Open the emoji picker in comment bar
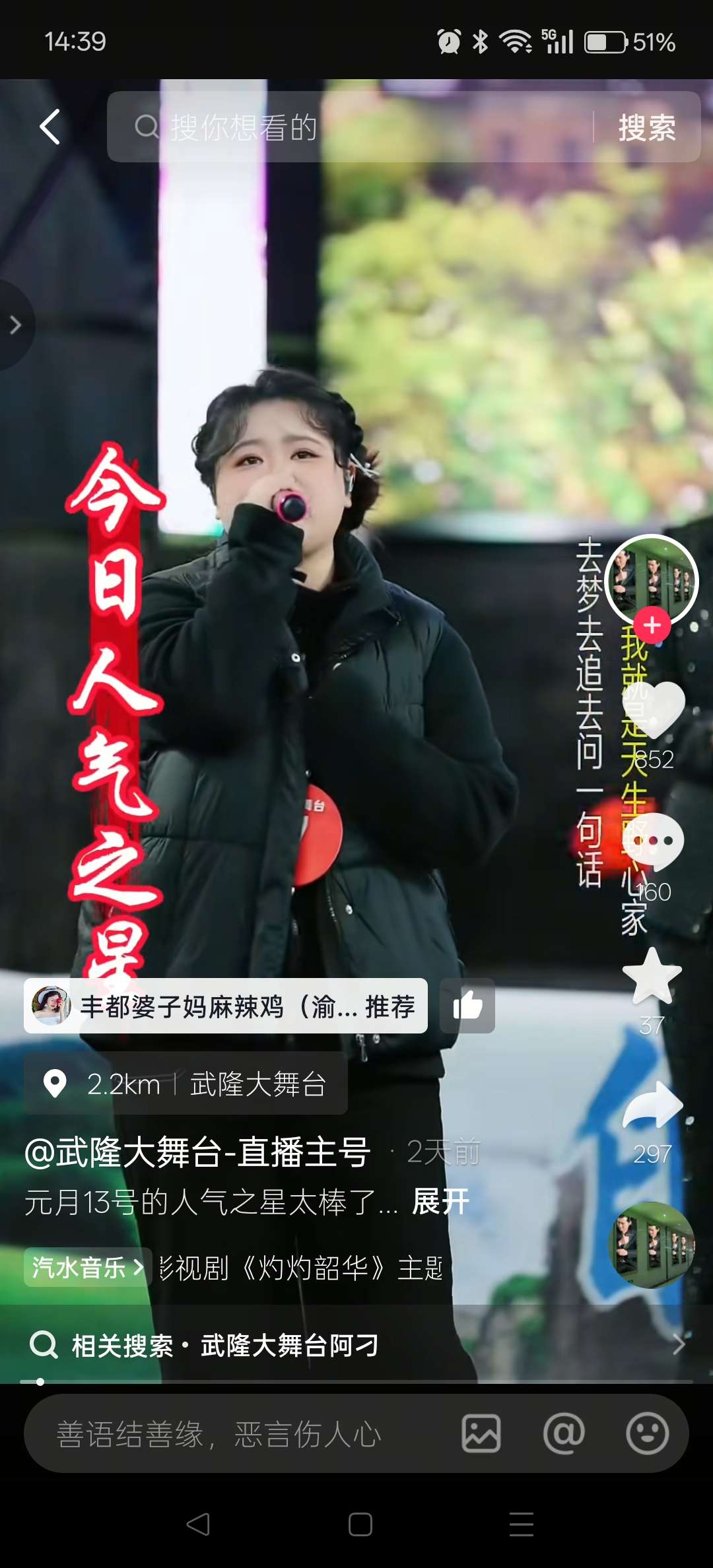 (647, 1433)
